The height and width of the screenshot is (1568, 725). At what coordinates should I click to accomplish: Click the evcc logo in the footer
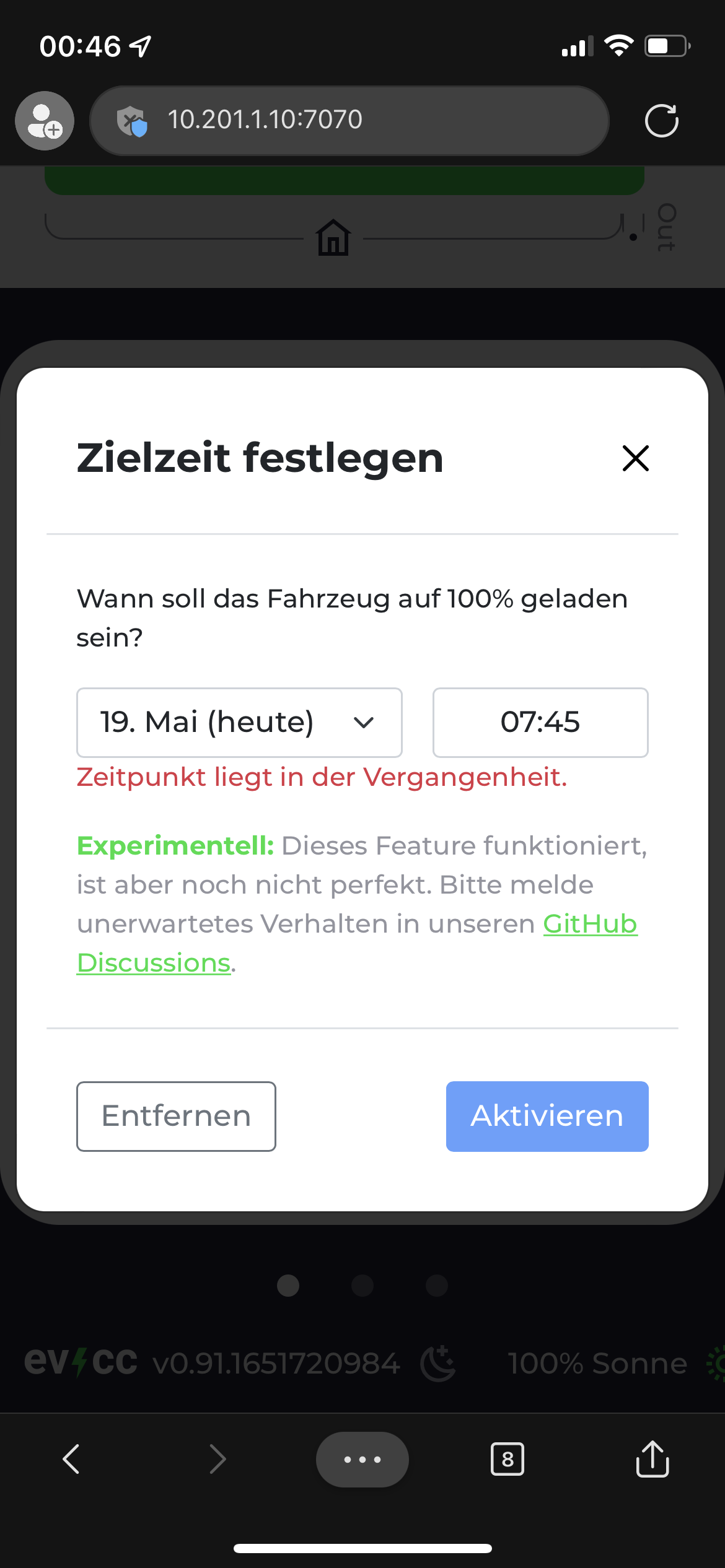coord(79,1362)
